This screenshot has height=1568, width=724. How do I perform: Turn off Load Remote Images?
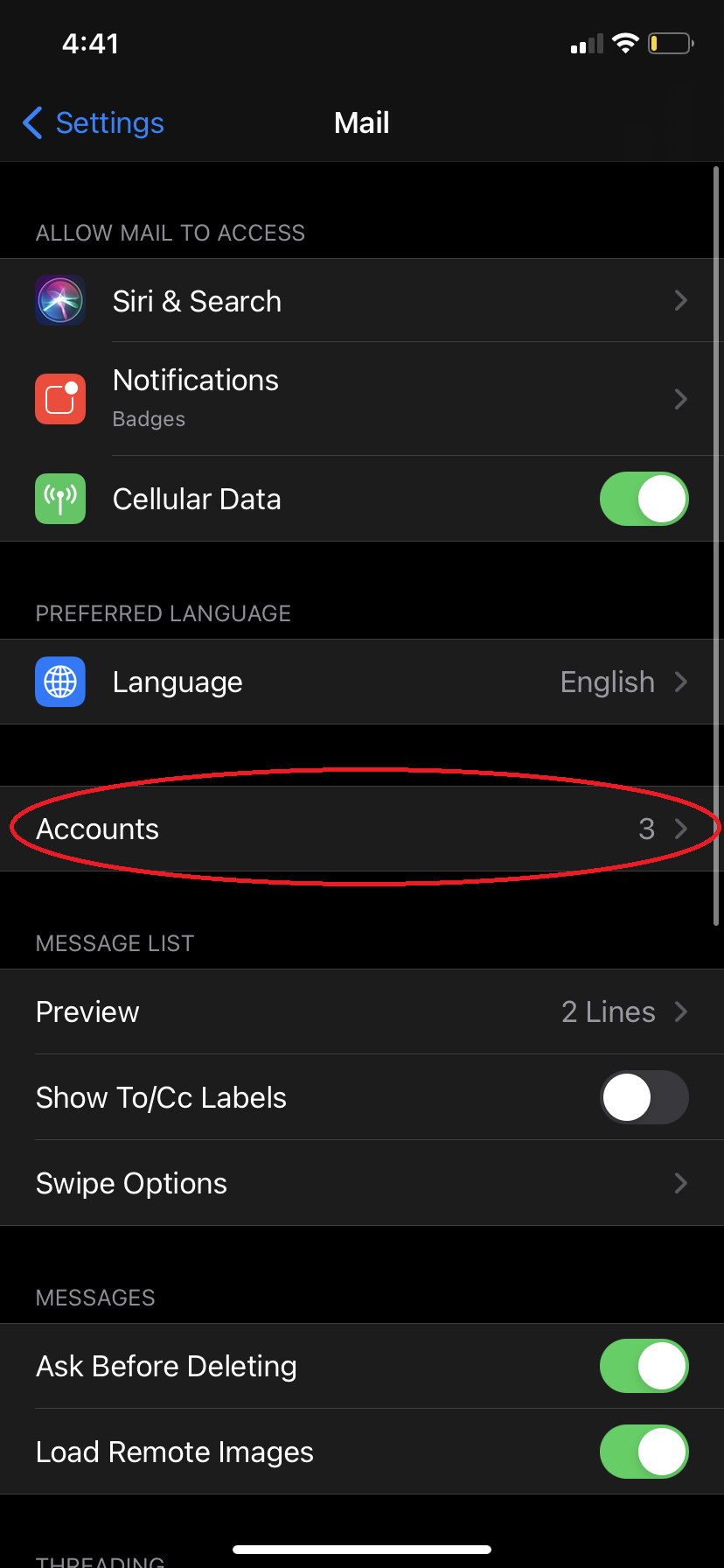644,1452
